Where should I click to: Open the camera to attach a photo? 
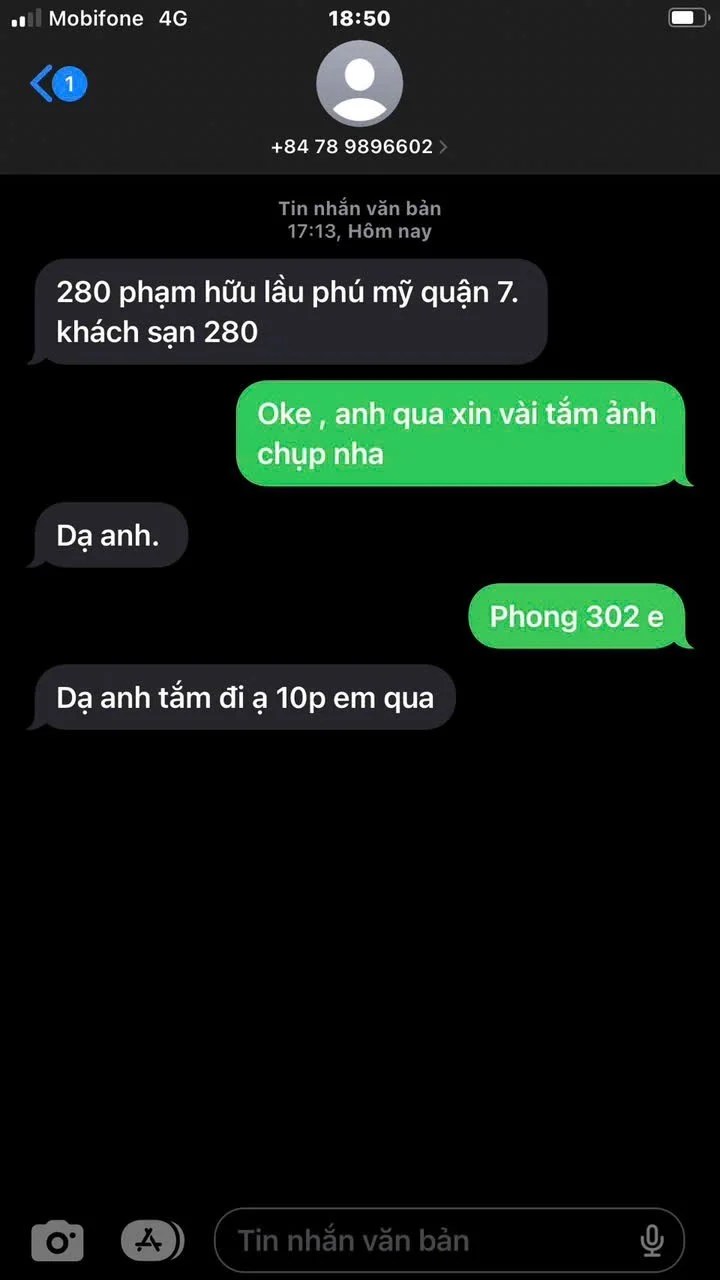point(57,1241)
